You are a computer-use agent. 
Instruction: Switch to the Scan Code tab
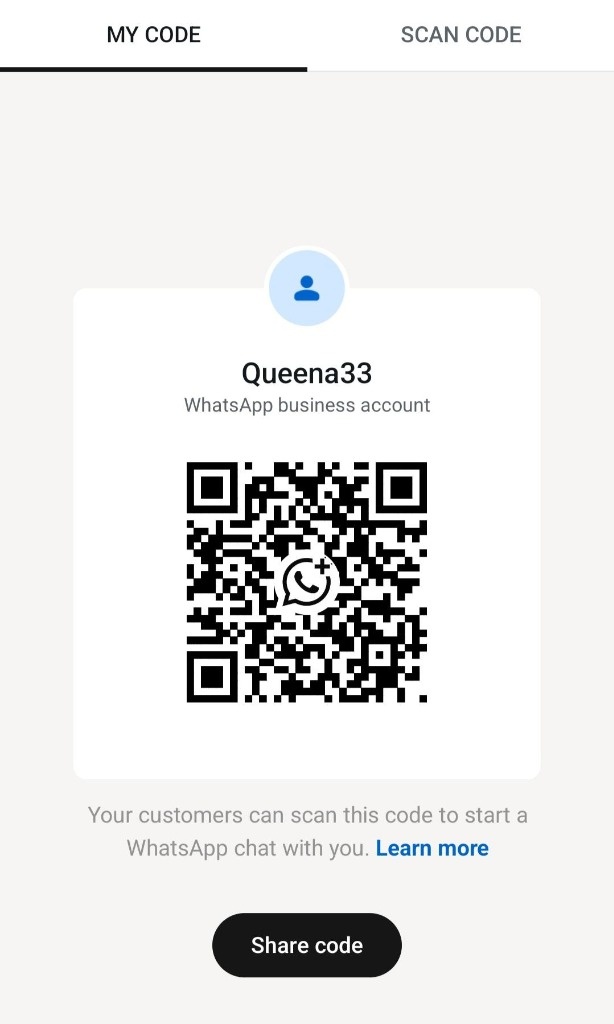pos(461,35)
